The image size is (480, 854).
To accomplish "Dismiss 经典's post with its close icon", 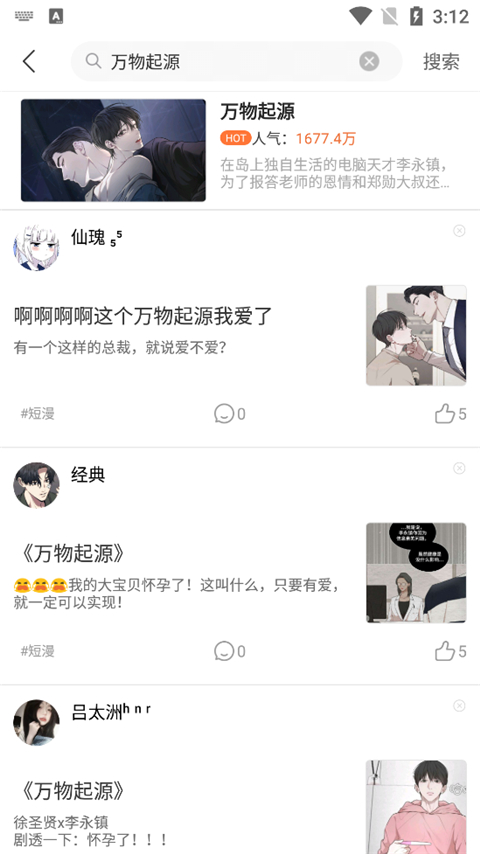I will (459, 468).
